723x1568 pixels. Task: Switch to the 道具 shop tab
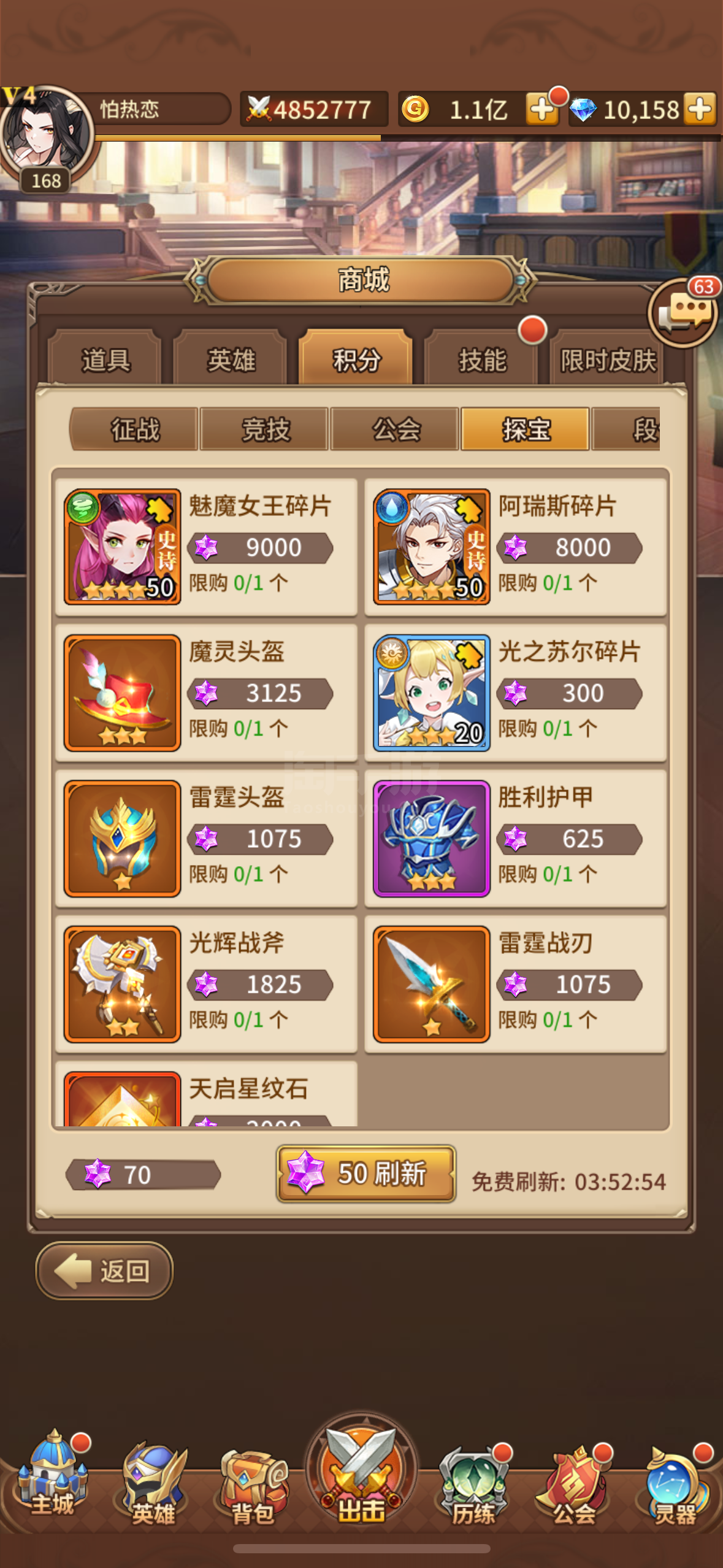tap(105, 359)
